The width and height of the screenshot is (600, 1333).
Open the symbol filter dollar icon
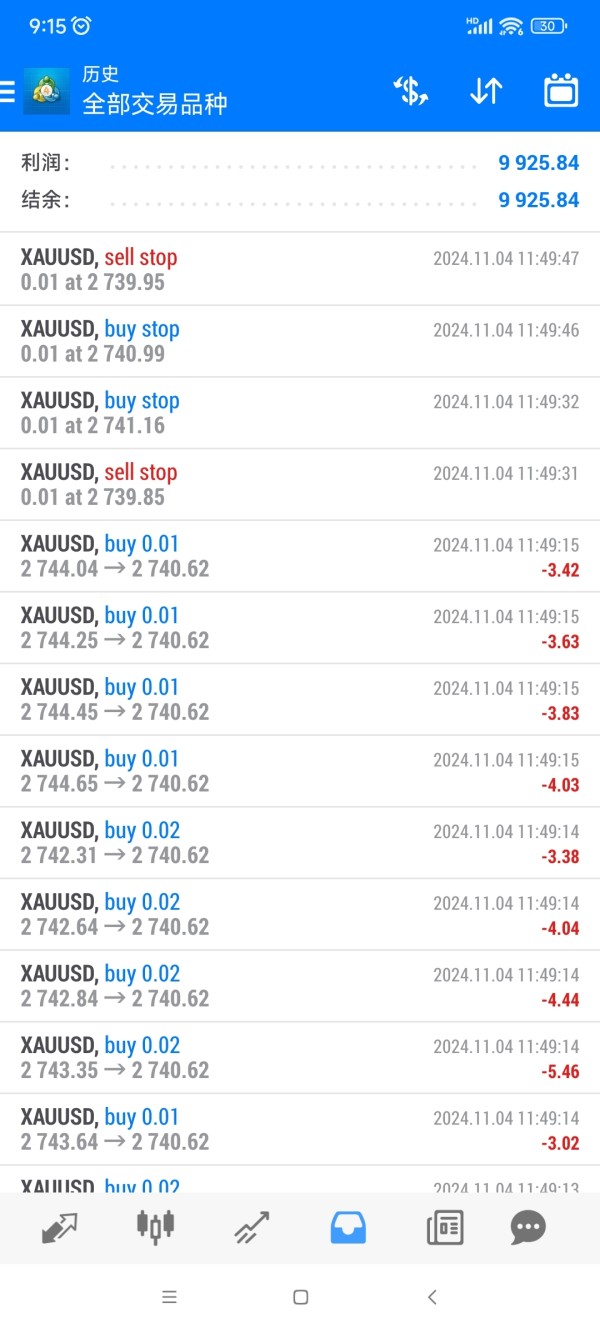pyautogui.click(x=410, y=91)
